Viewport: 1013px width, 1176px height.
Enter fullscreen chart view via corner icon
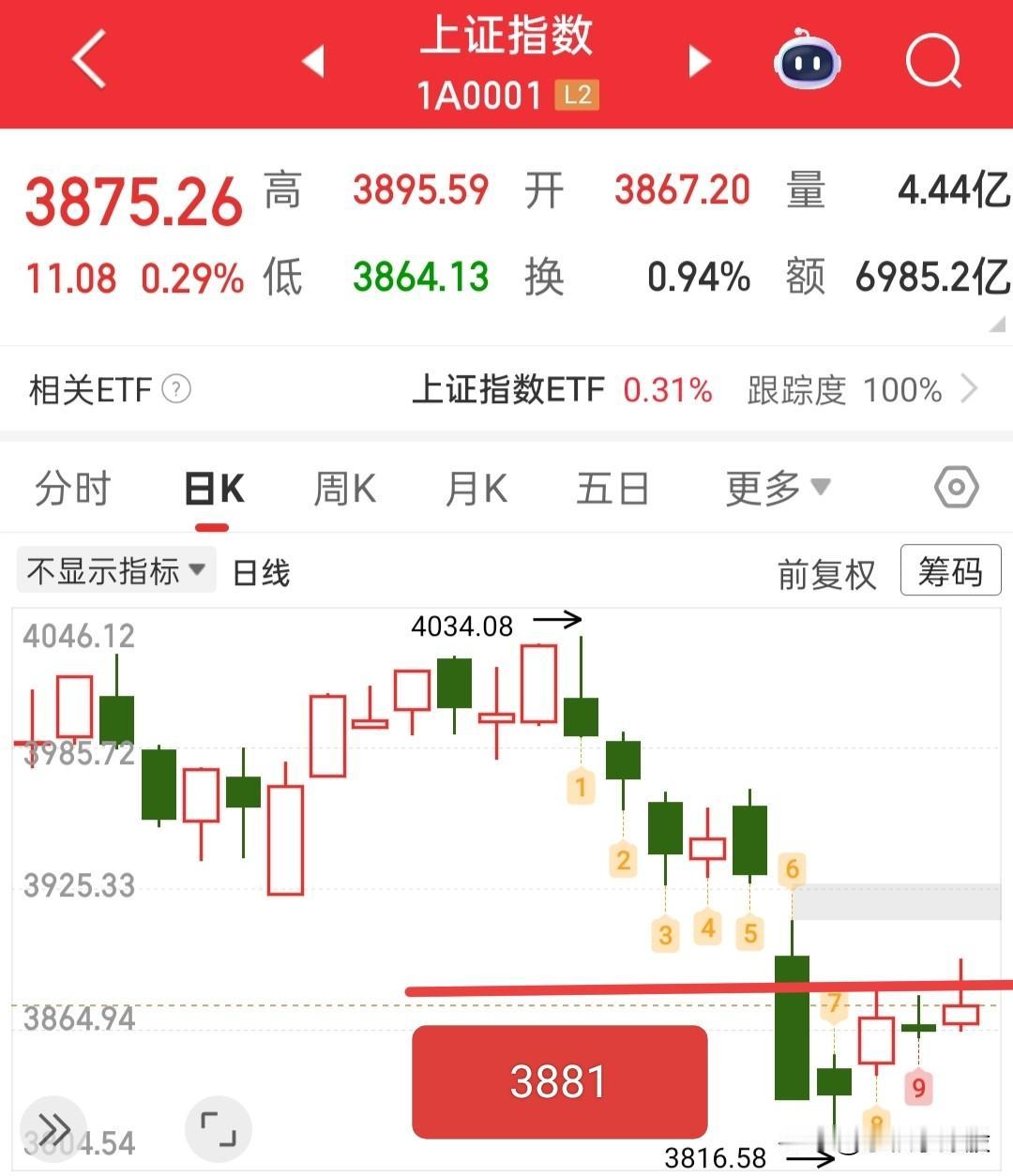coord(218,1130)
